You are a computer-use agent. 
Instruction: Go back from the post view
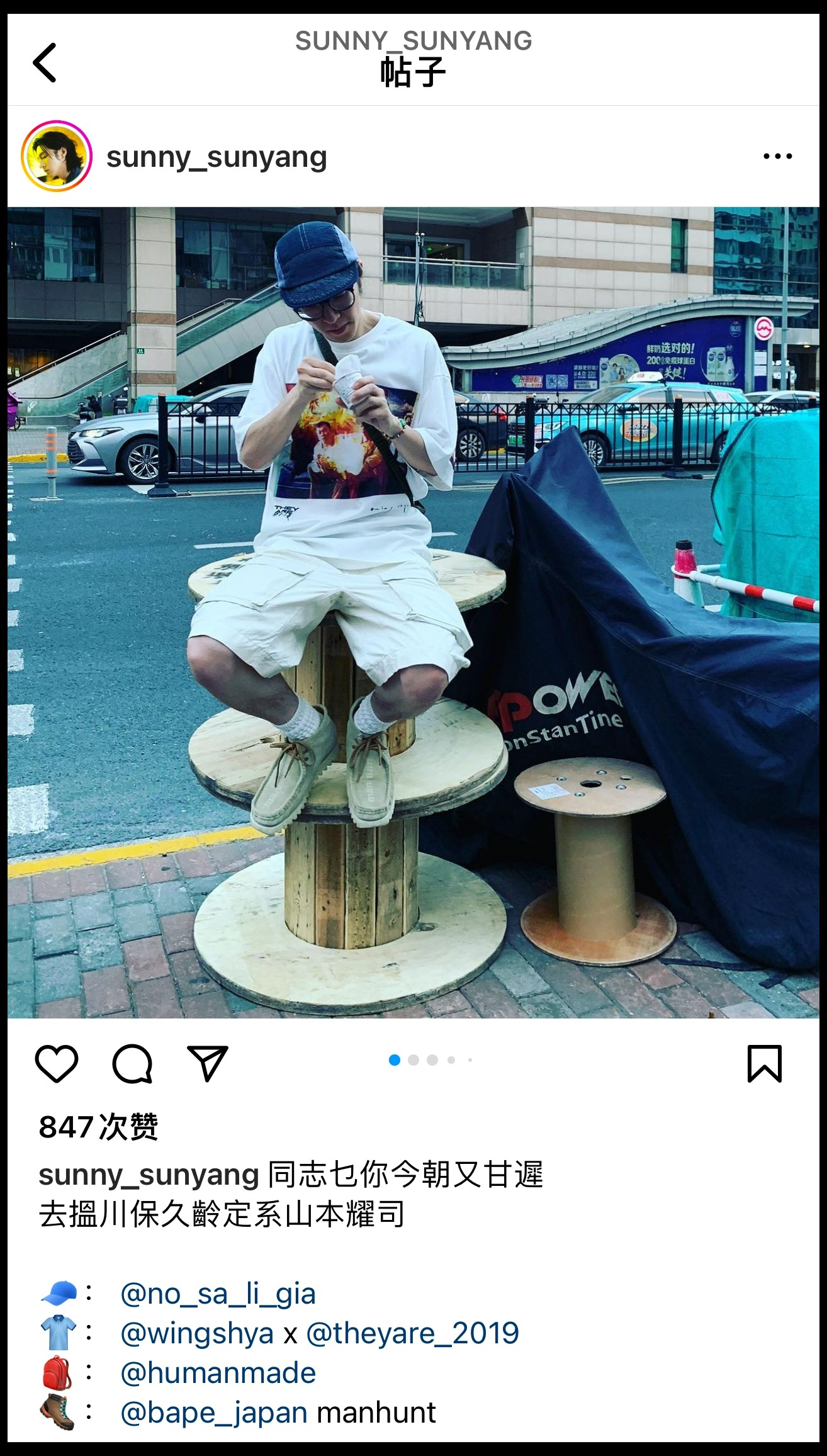pos(45,62)
